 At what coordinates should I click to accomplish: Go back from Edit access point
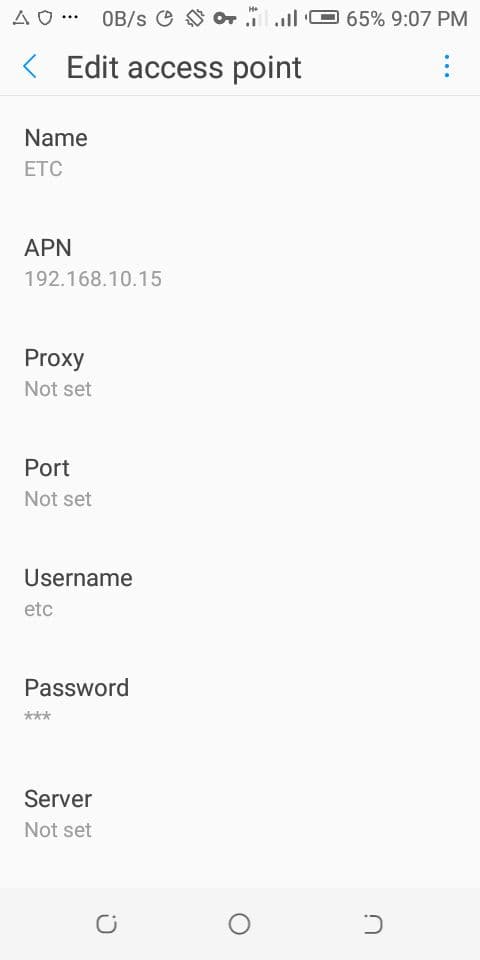tap(29, 67)
